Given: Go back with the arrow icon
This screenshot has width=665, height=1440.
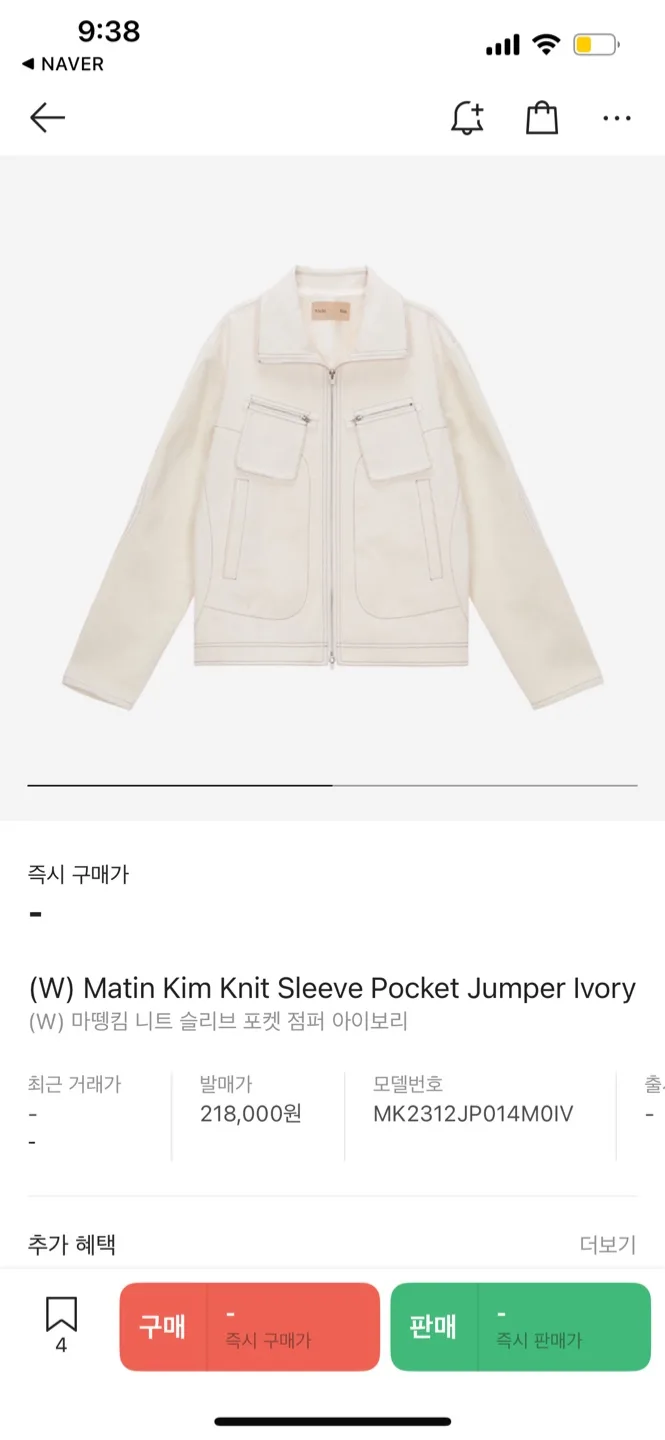Looking at the screenshot, I should 47,118.
